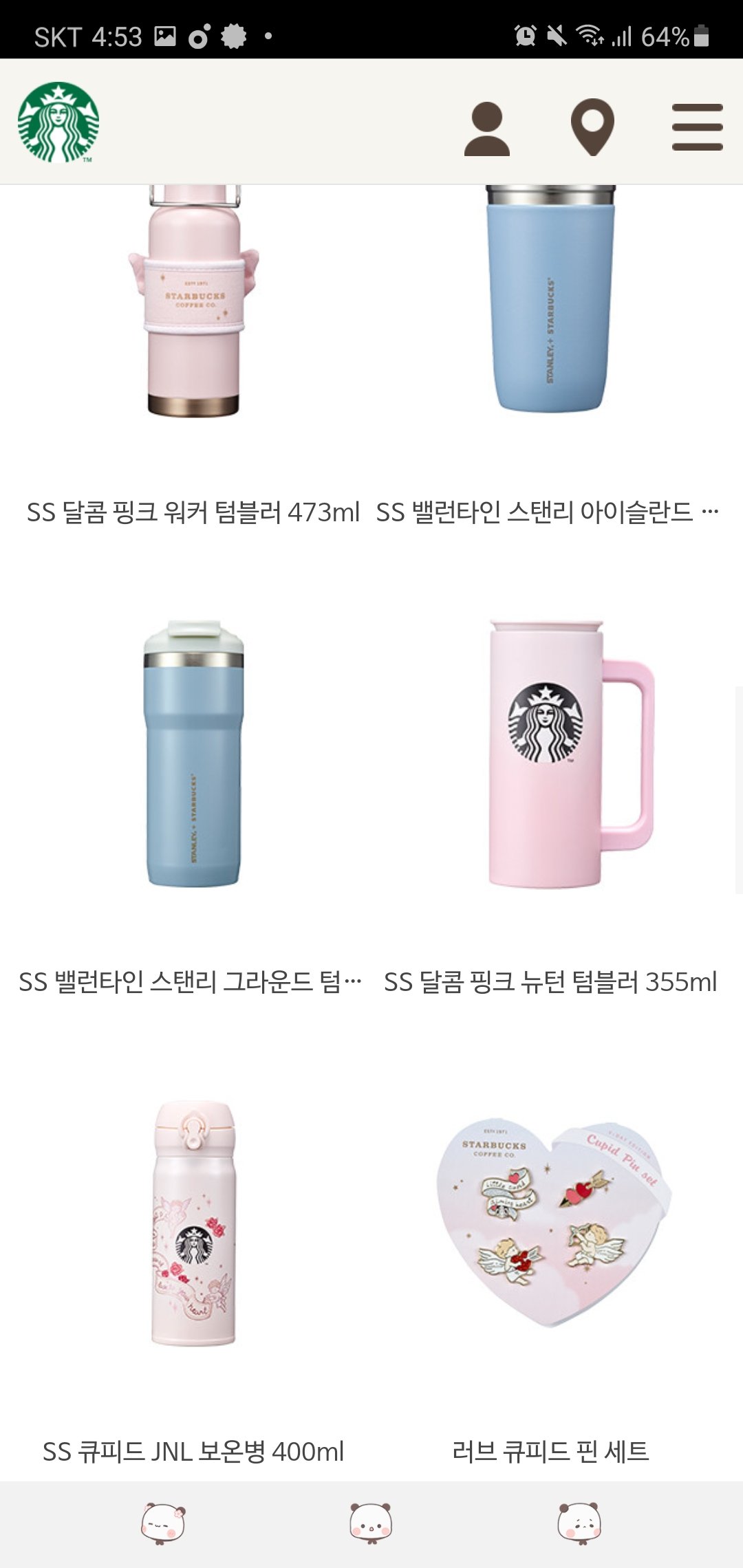Open the hamburger menu
The height and width of the screenshot is (1568, 743).
pos(697,127)
